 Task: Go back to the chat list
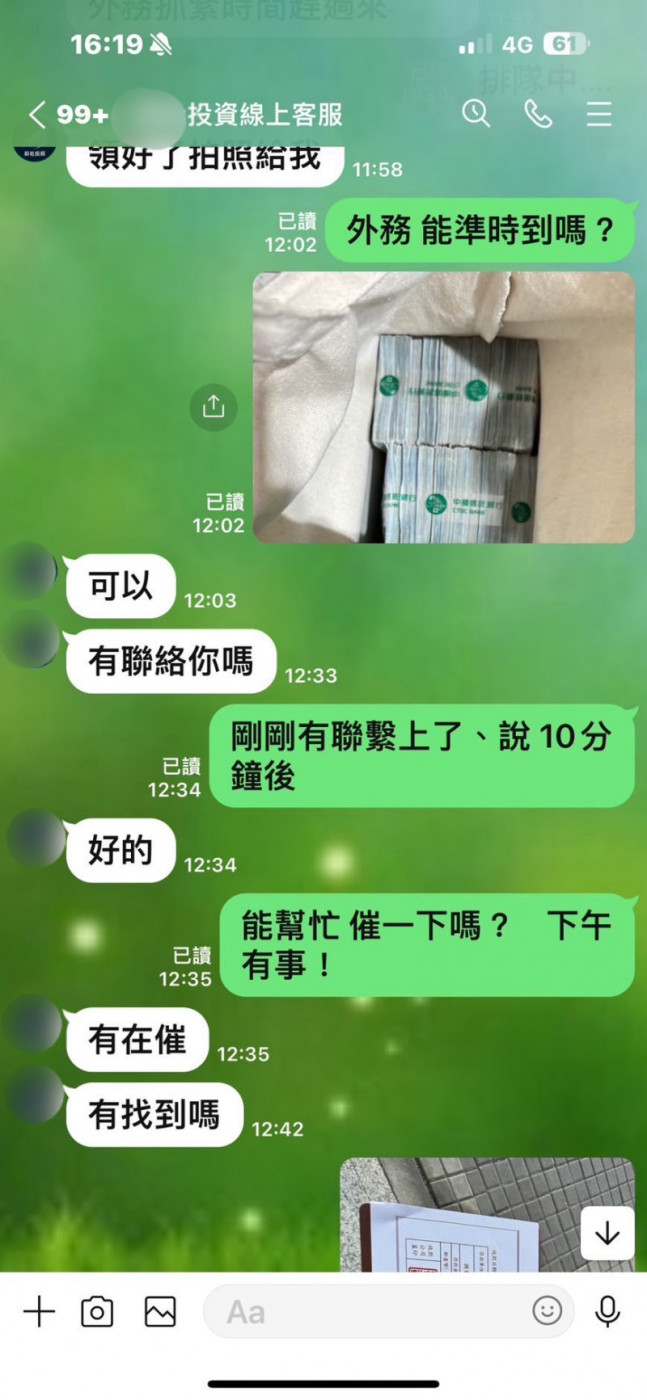click(37, 115)
